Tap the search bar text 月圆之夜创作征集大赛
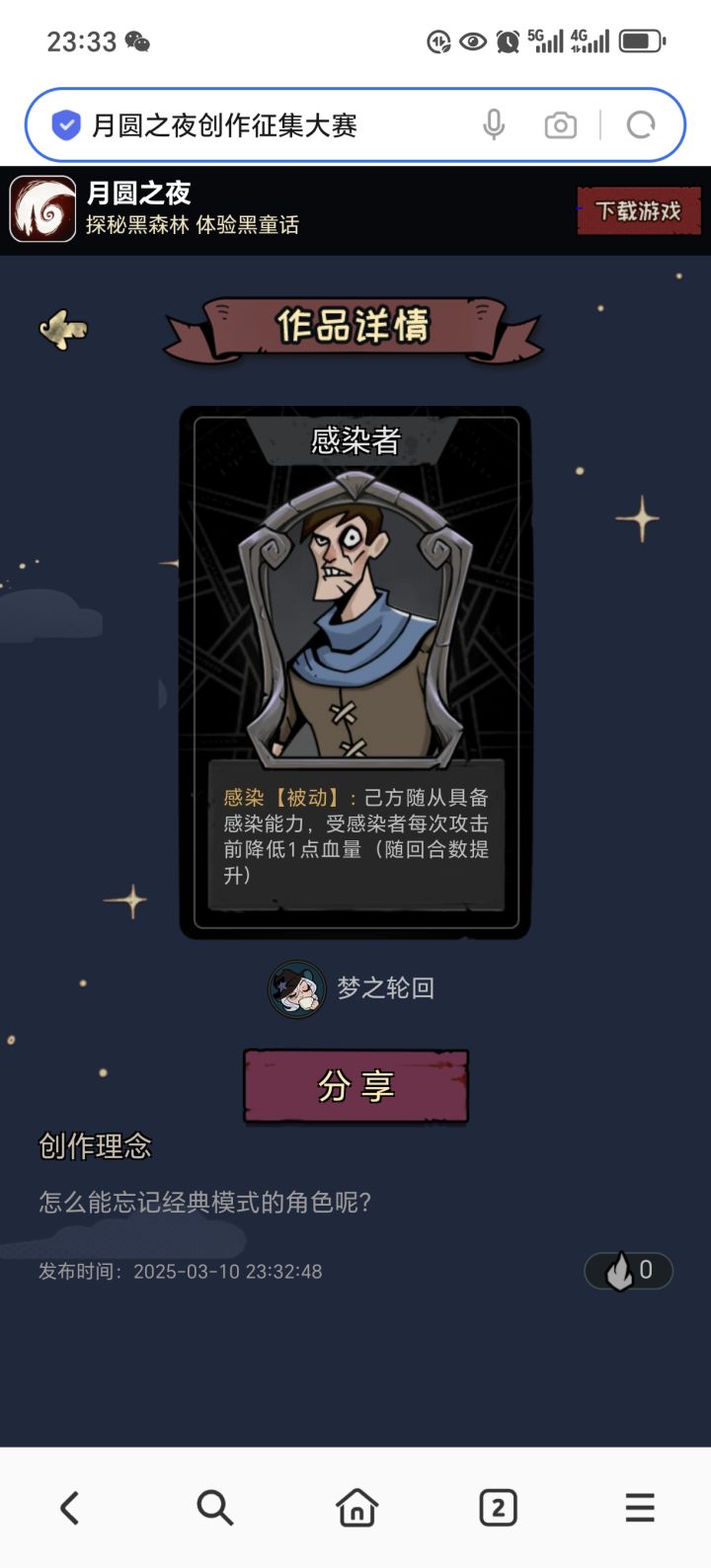 227,122
